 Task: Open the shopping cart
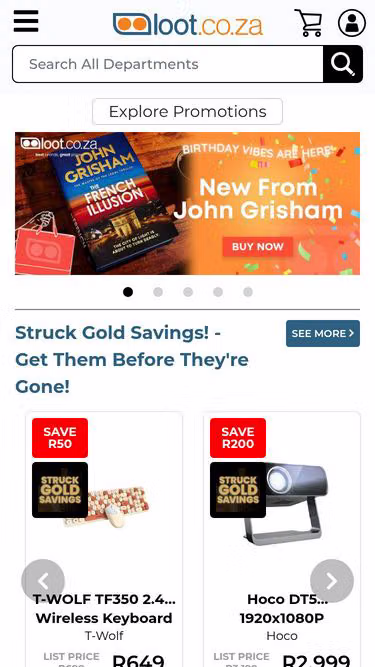pos(308,23)
